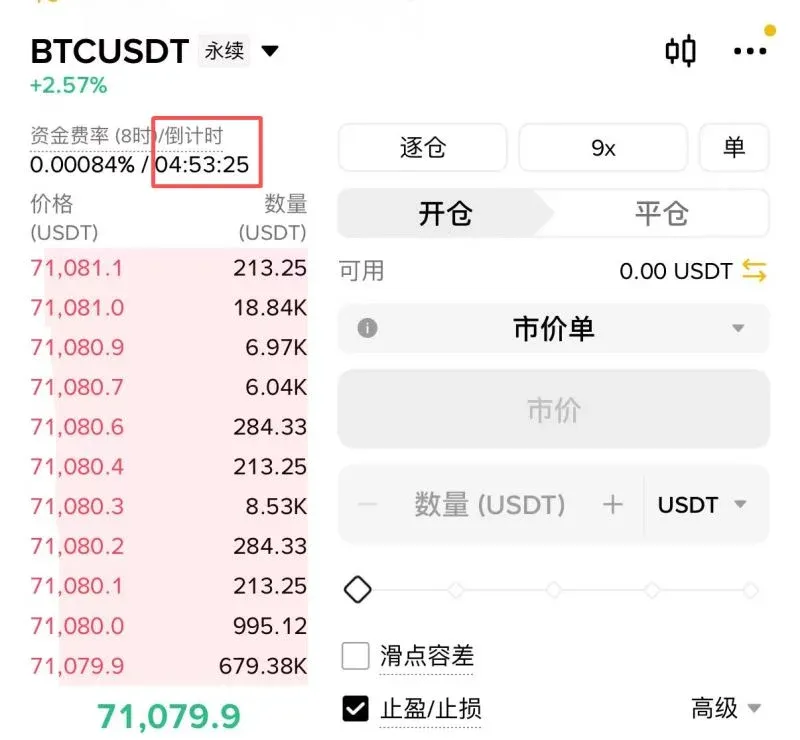Adjust the 9x leverage setting
Image resolution: width=800 pixels, height=740 pixels.
[603, 148]
